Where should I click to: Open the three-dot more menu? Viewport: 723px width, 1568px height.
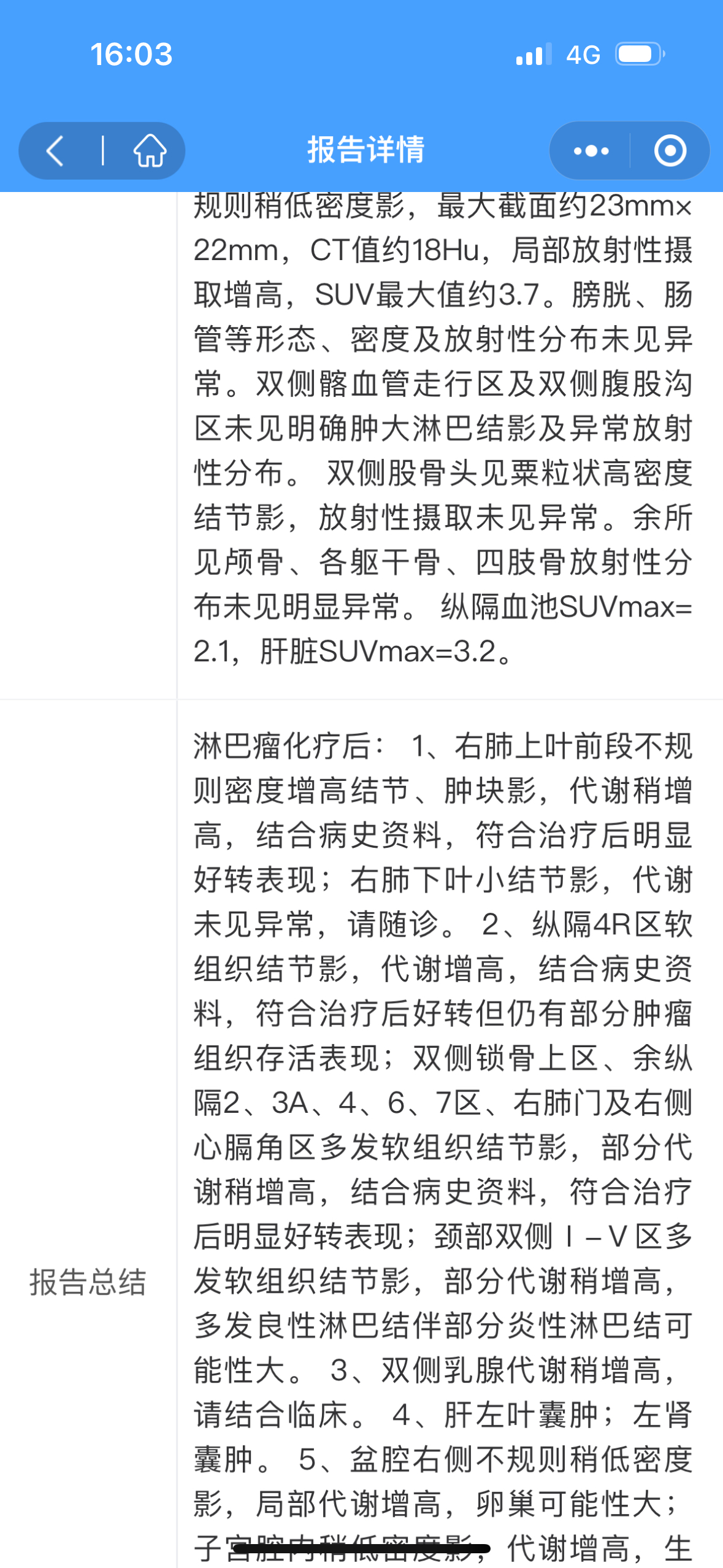tap(591, 151)
